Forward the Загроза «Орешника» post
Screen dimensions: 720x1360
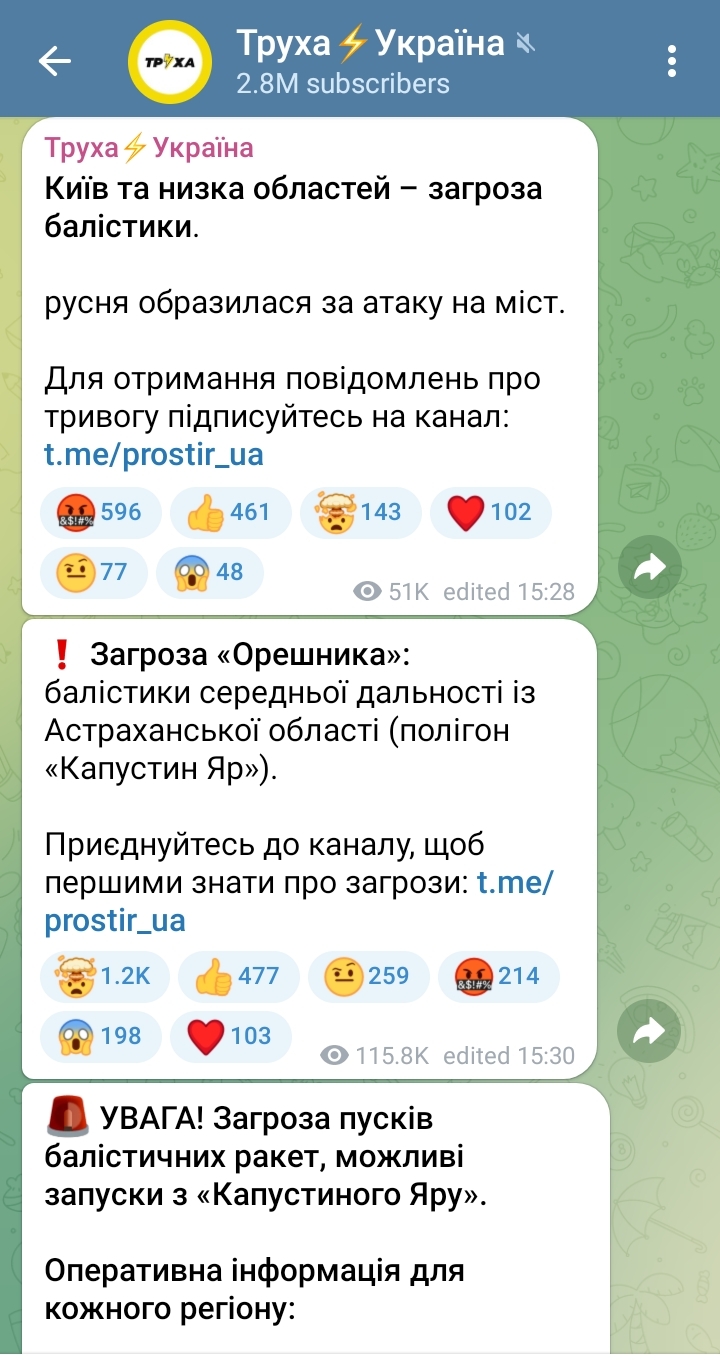[649, 1032]
